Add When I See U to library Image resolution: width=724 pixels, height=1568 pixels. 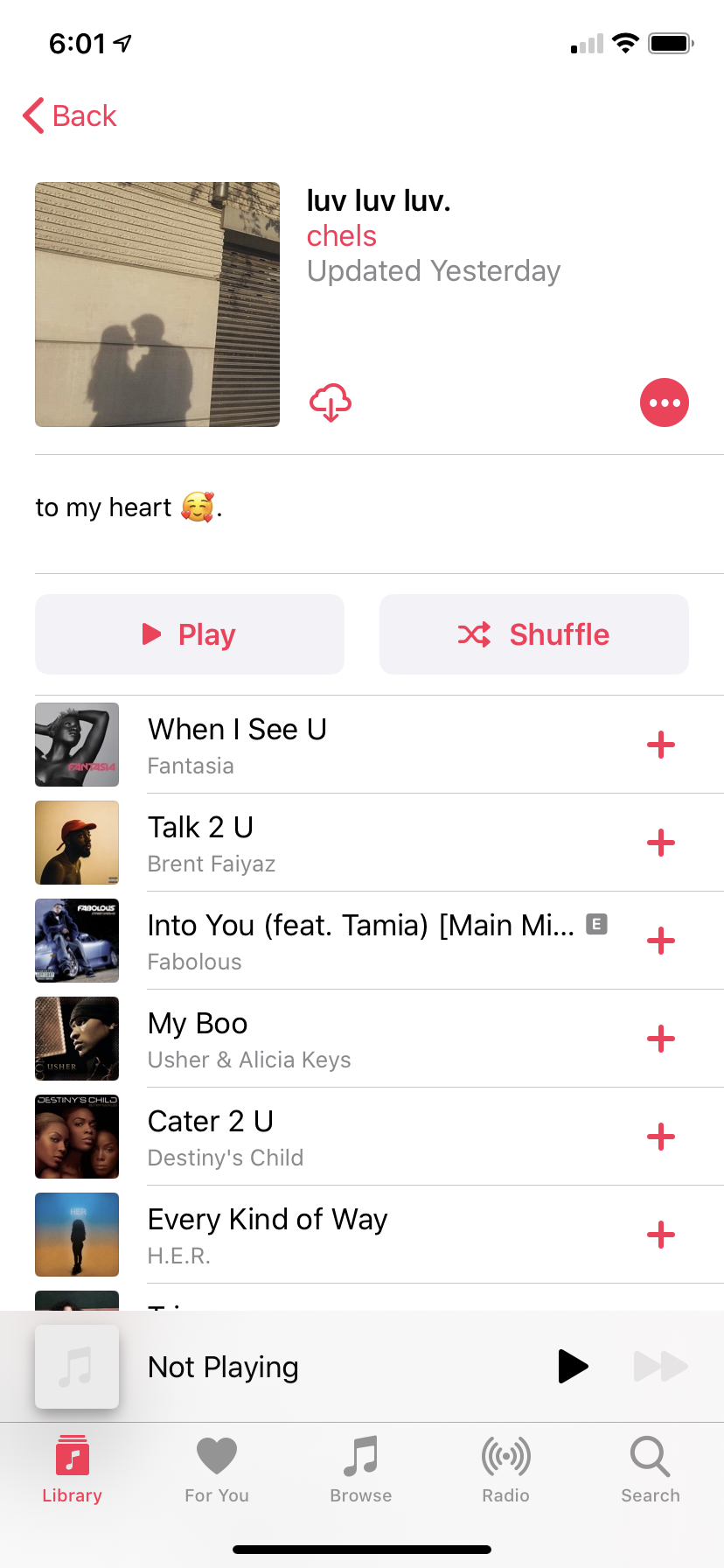click(661, 745)
